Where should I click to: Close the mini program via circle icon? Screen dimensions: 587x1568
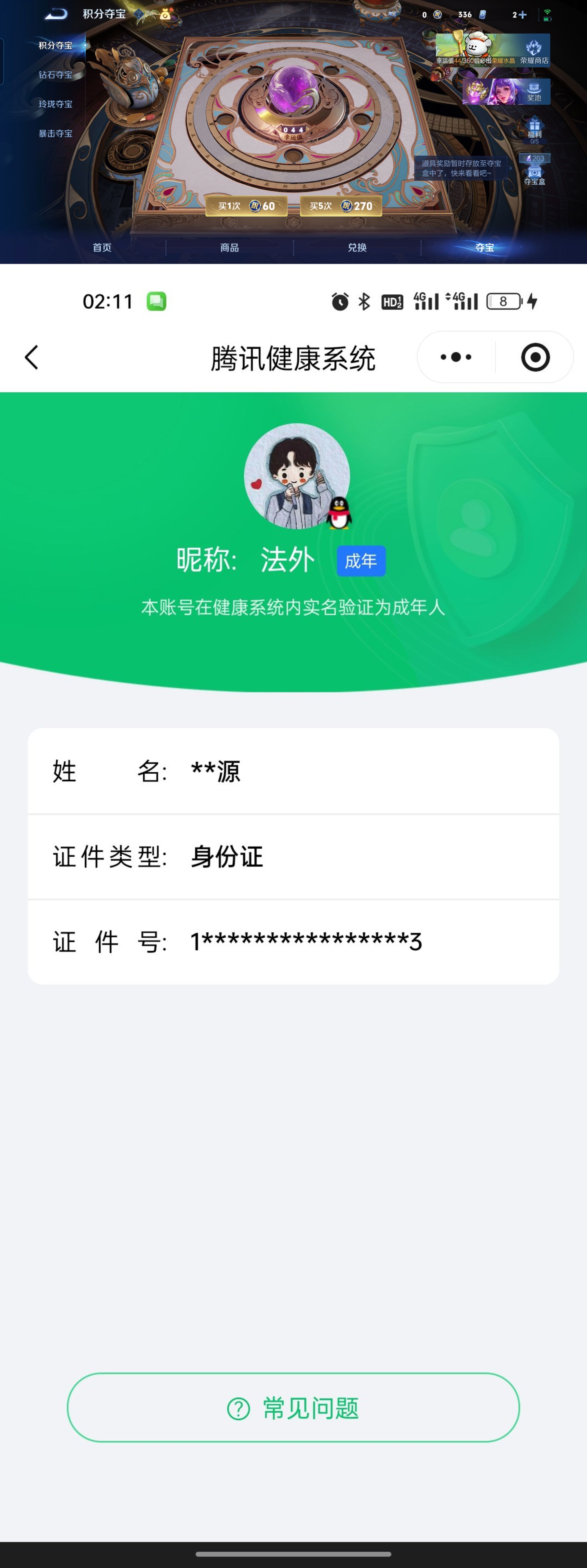pyautogui.click(x=535, y=357)
